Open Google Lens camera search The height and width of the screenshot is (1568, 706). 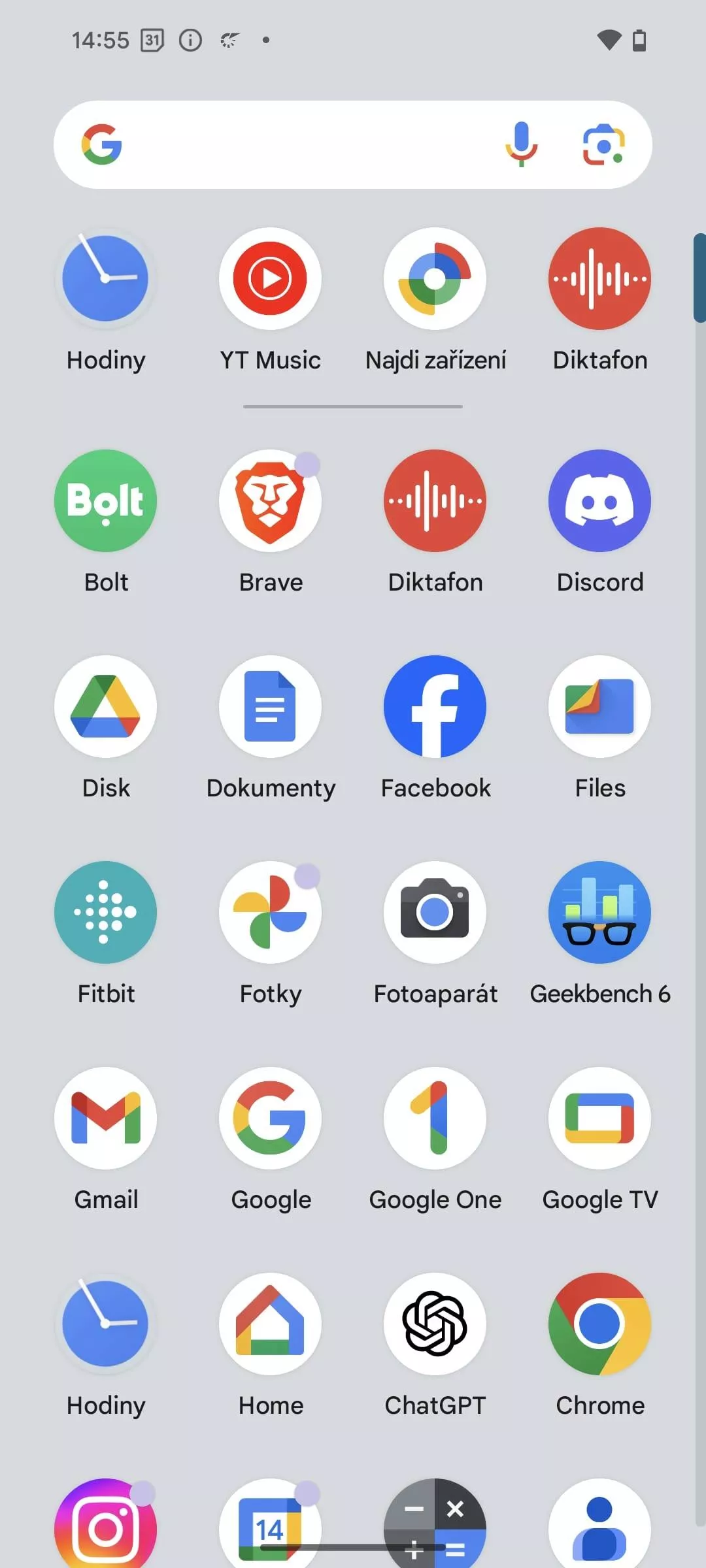coord(603,144)
